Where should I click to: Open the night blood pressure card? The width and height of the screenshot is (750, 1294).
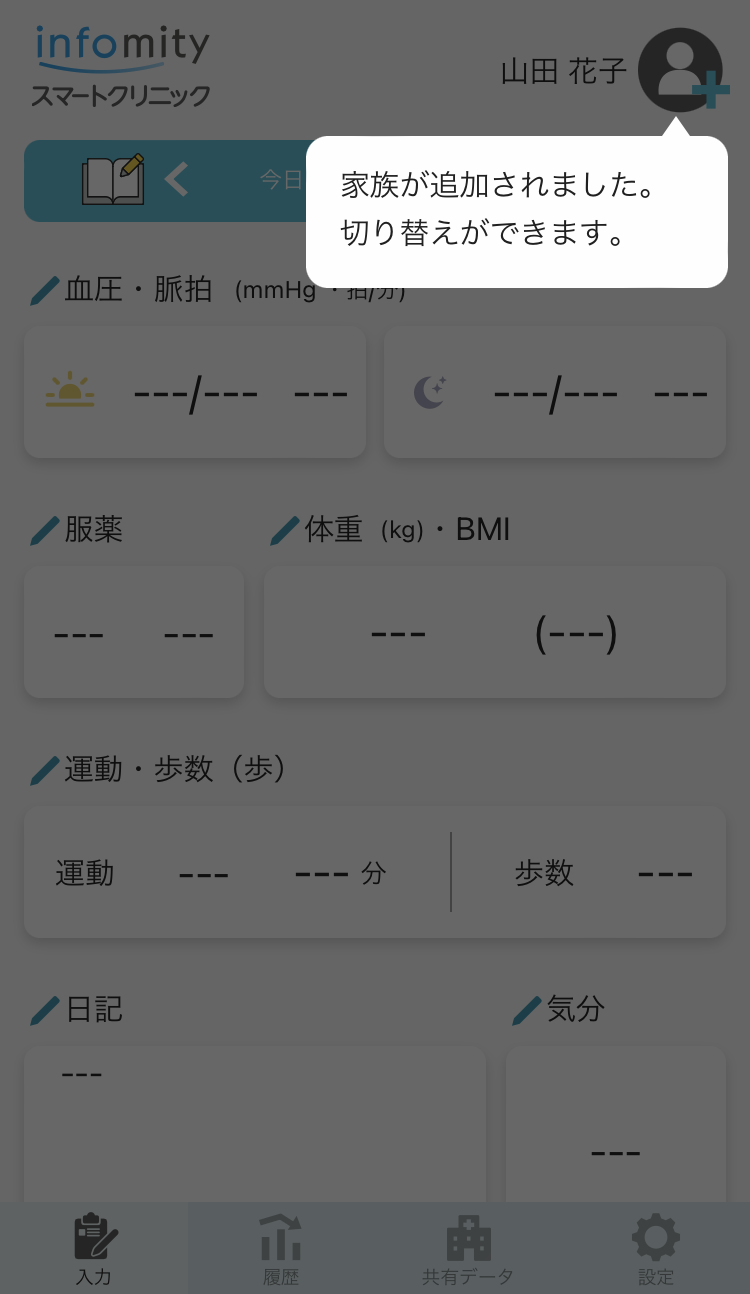(555, 392)
